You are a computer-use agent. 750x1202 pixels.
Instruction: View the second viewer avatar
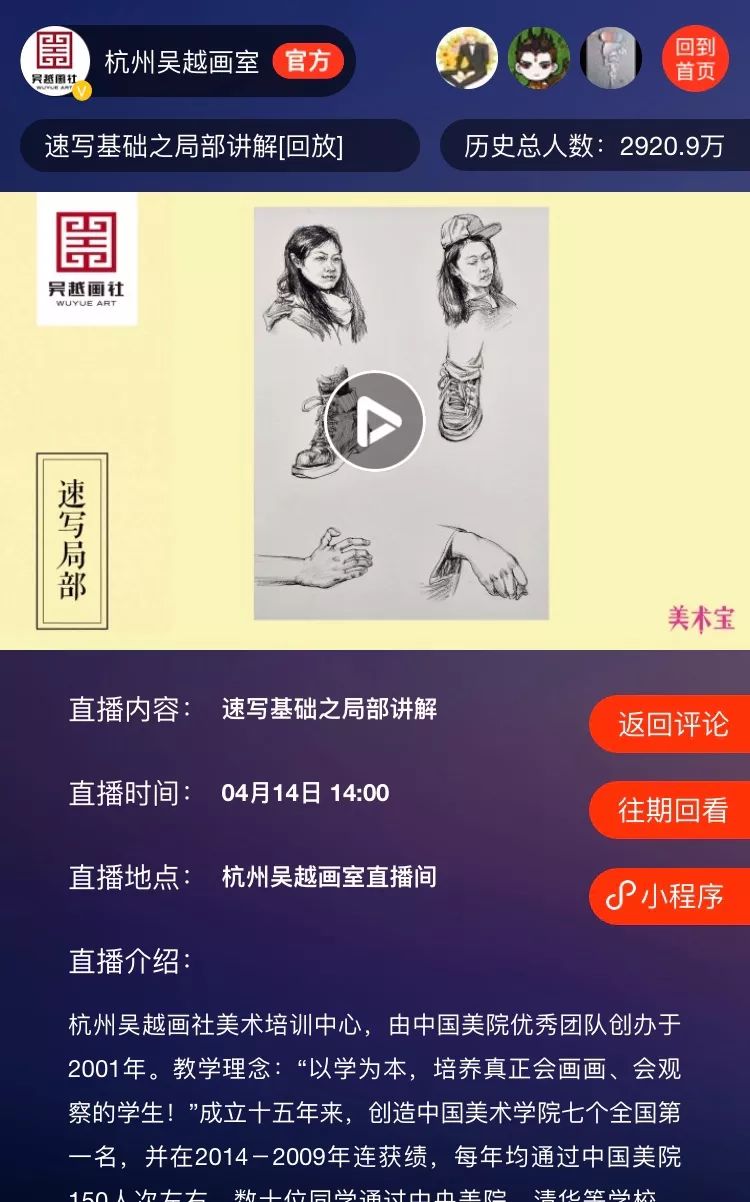pyautogui.click(x=539, y=58)
